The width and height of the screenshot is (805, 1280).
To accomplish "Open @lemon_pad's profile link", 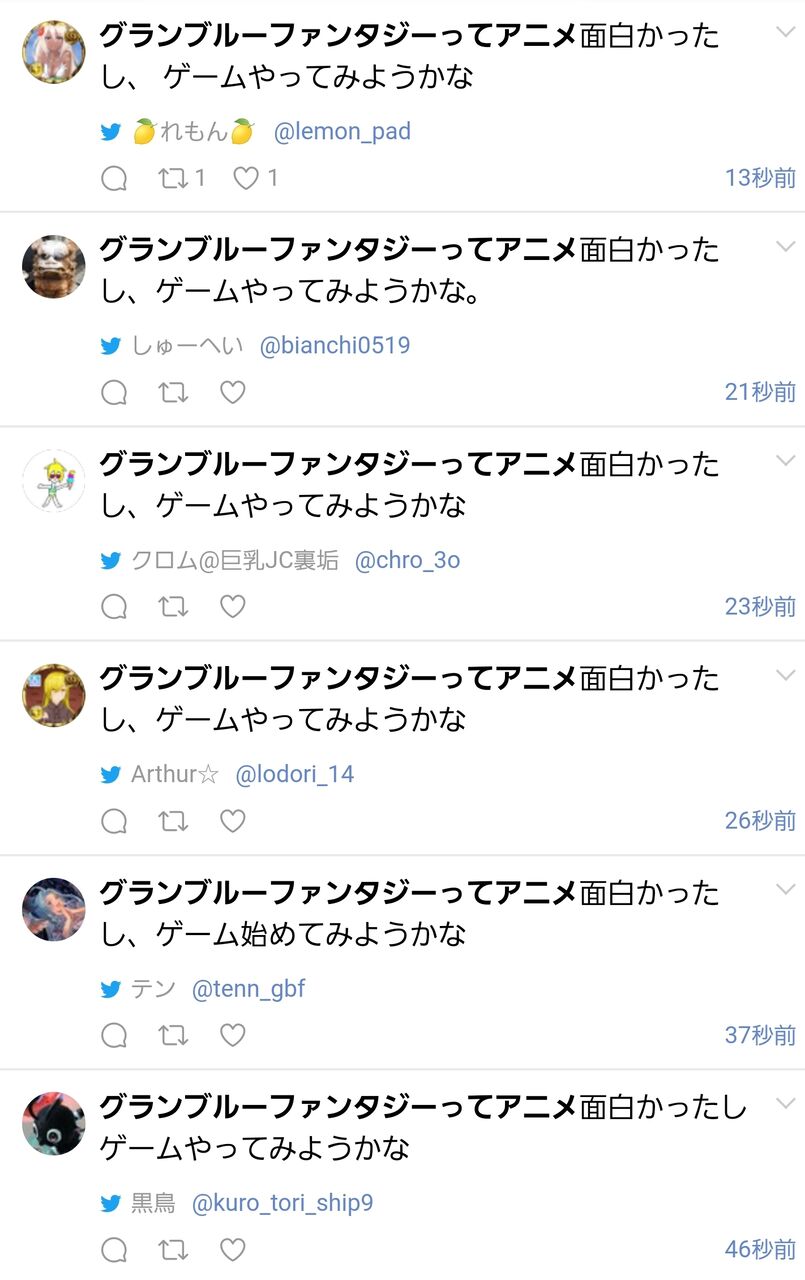I will (342, 131).
